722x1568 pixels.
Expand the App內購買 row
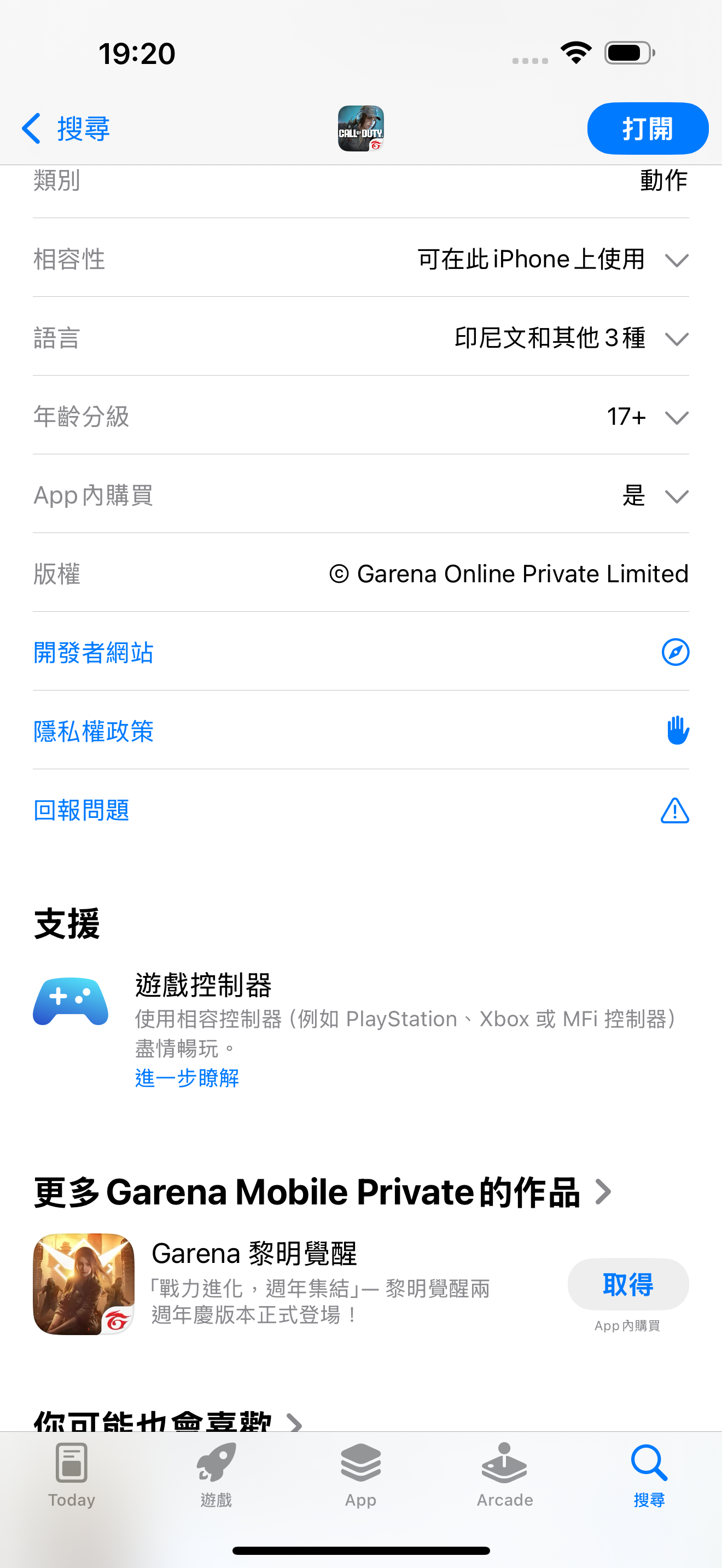point(676,496)
